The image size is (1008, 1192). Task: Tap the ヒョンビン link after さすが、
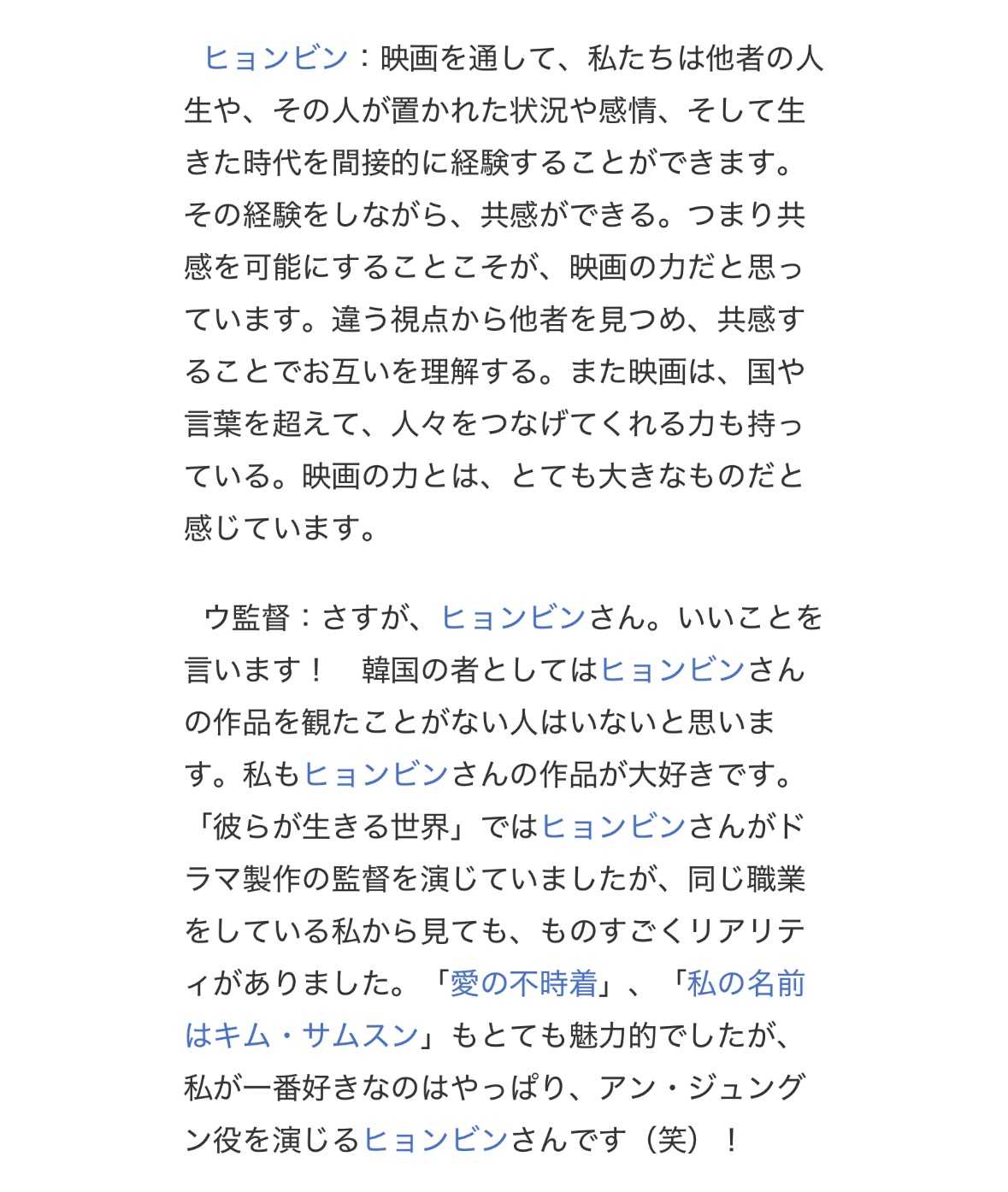512,617
